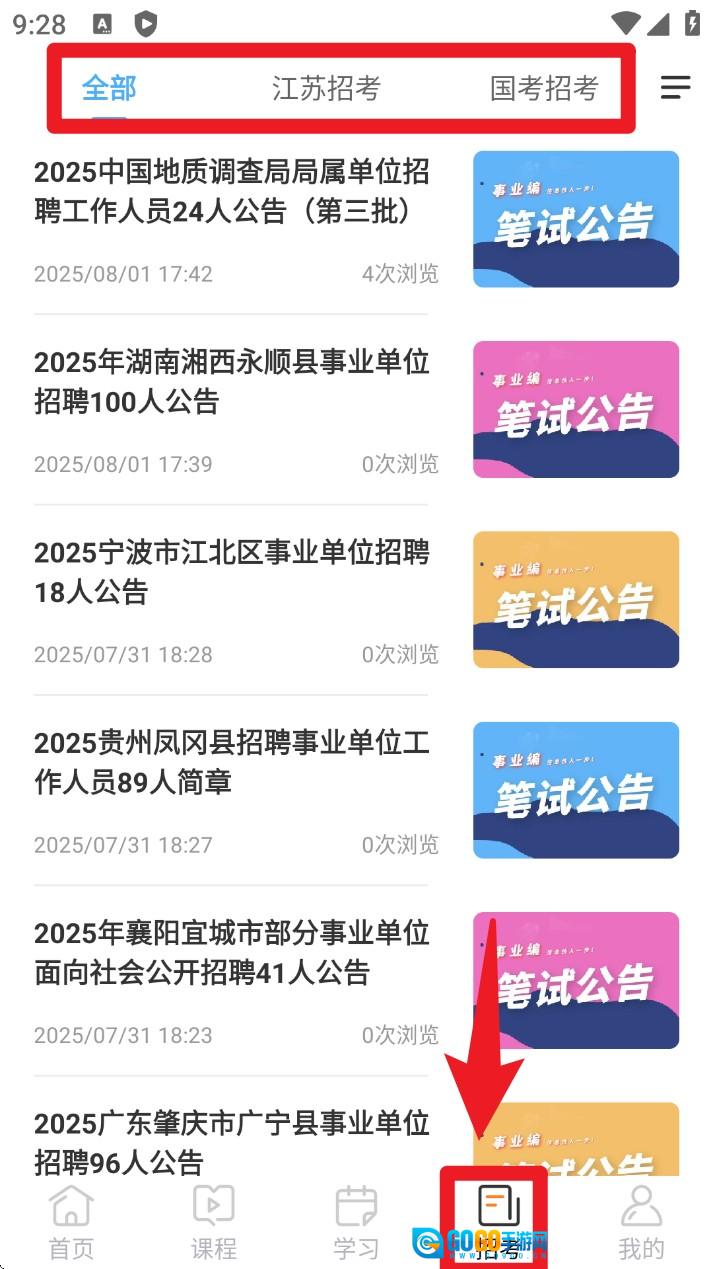The width and height of the screenshot is (713, 1269).
Task: Switch to the 江苏招考 tab
Action: pos(326,88)
